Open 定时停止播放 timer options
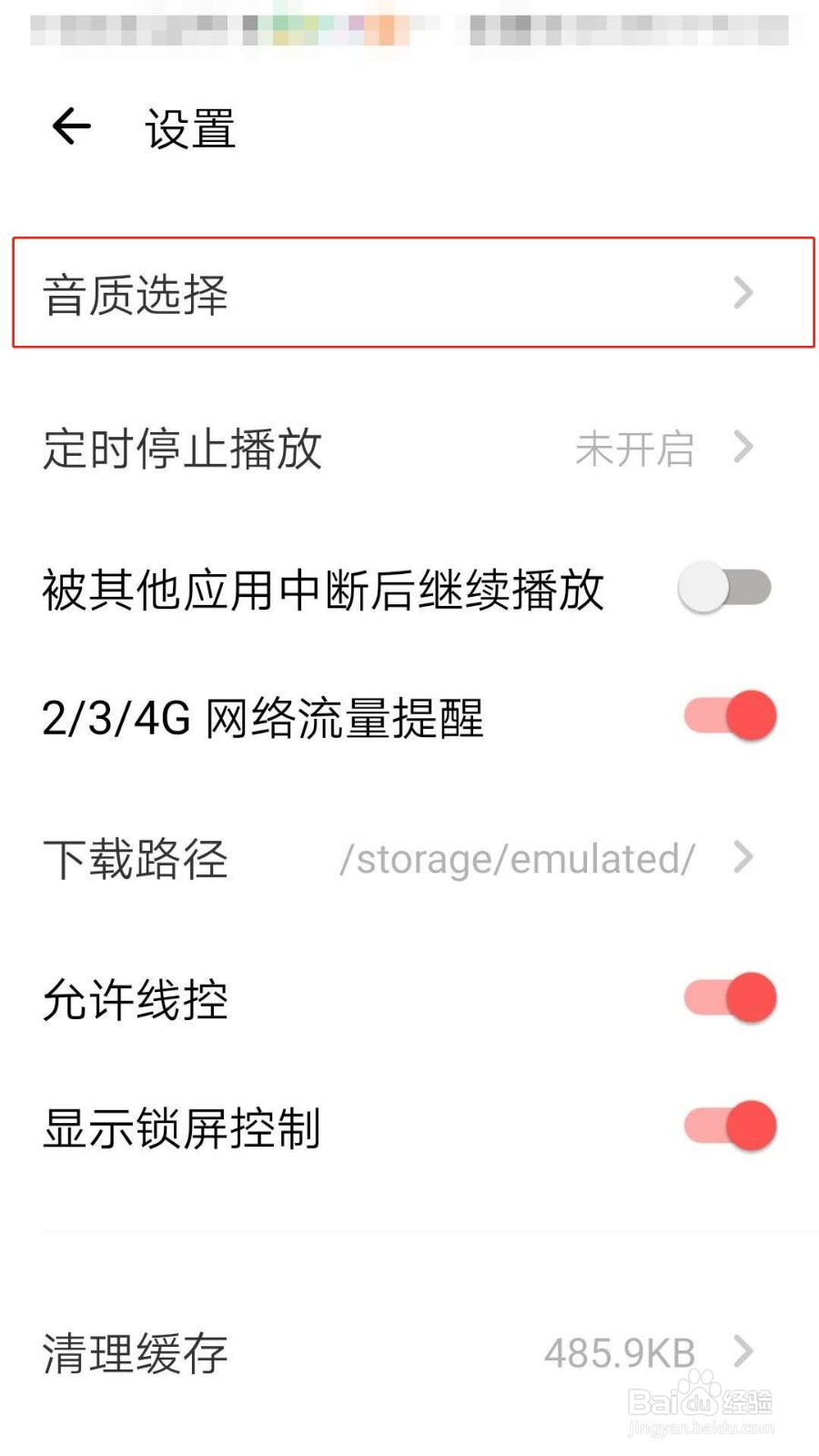Screen dimensions: 819x1456 click(409, 448)
